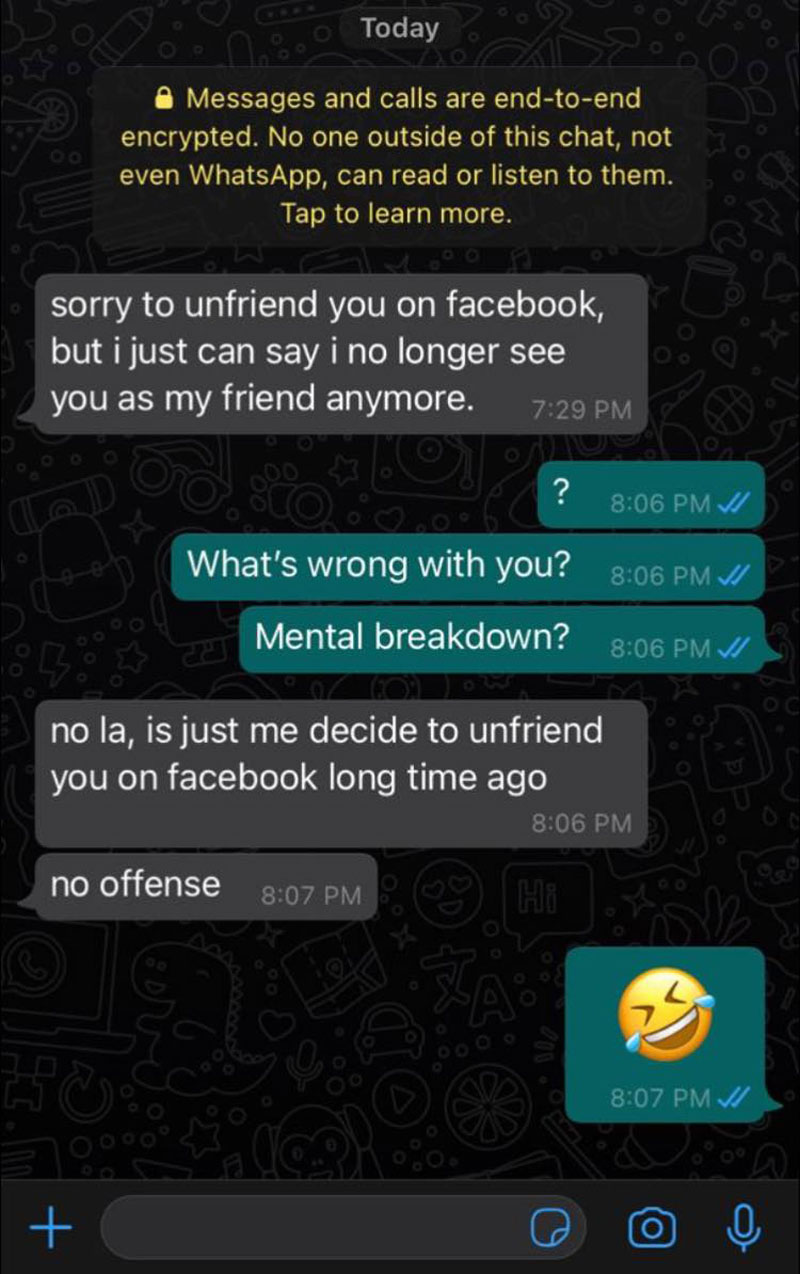Viewport: 800px width, 1274px height.
Task: Open the attachment plus menu
Action: pos(50,1226)
